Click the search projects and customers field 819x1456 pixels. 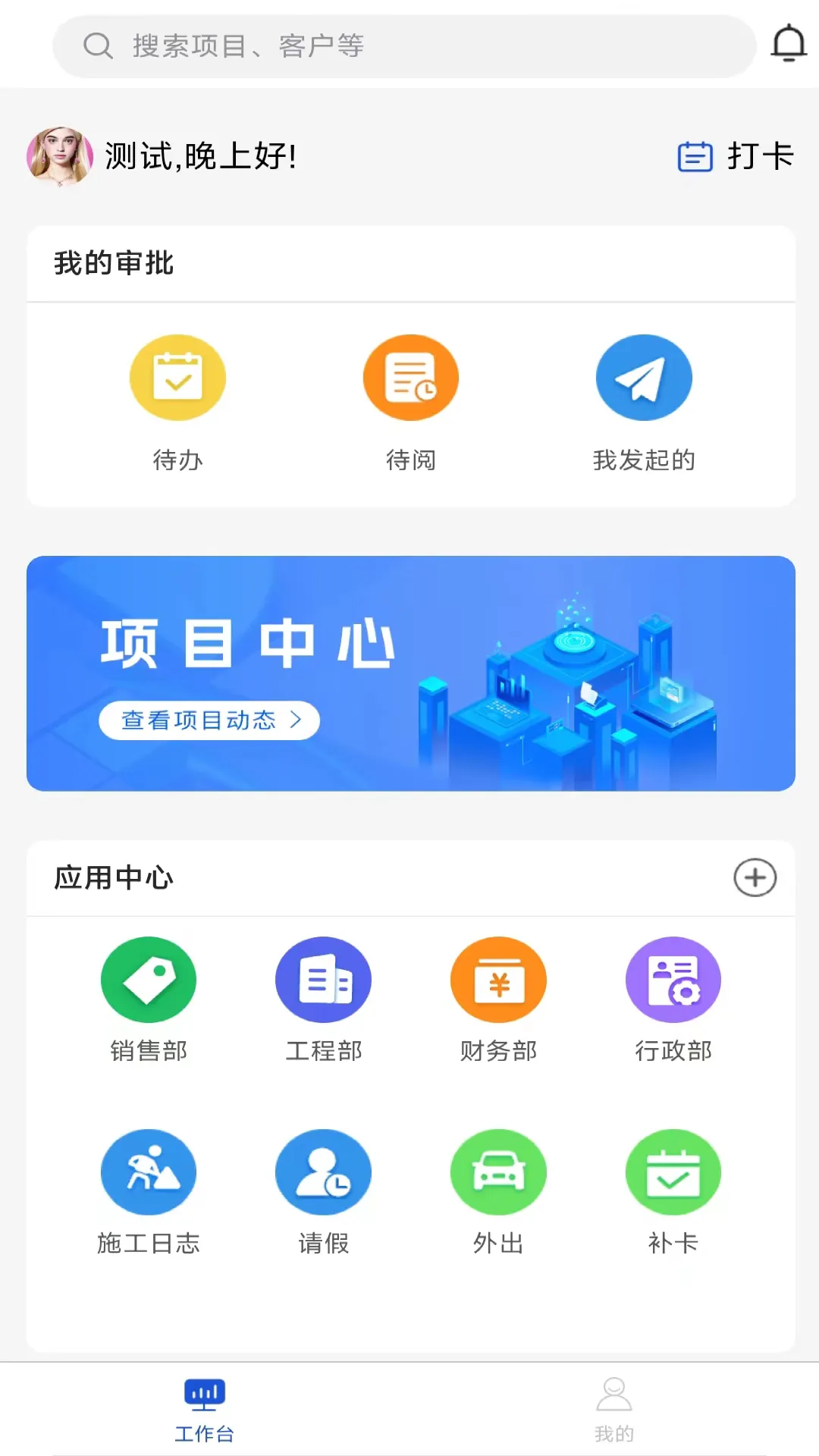tap(404, 45)
